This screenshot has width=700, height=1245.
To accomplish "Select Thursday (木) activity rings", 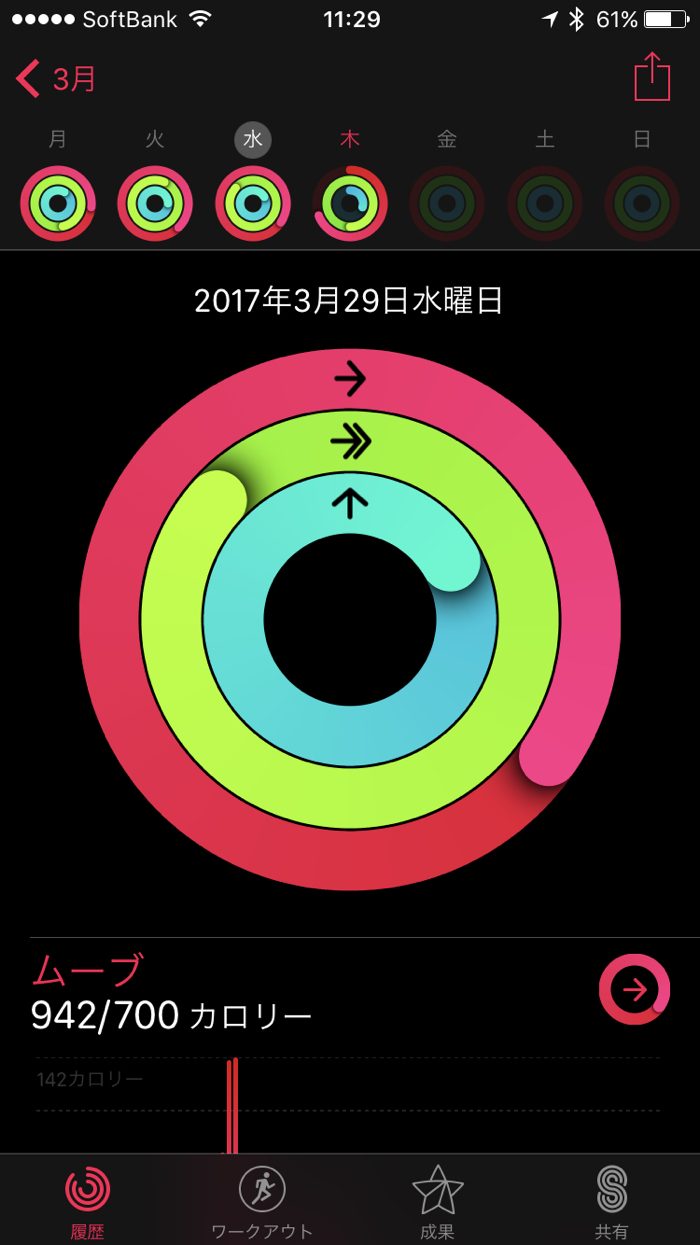I will click(x=350, y=204).
